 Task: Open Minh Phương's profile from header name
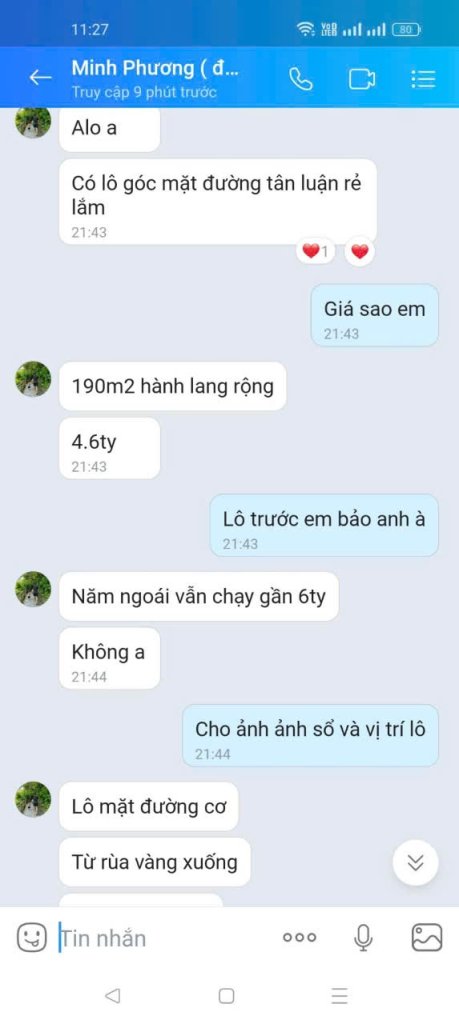155,68
